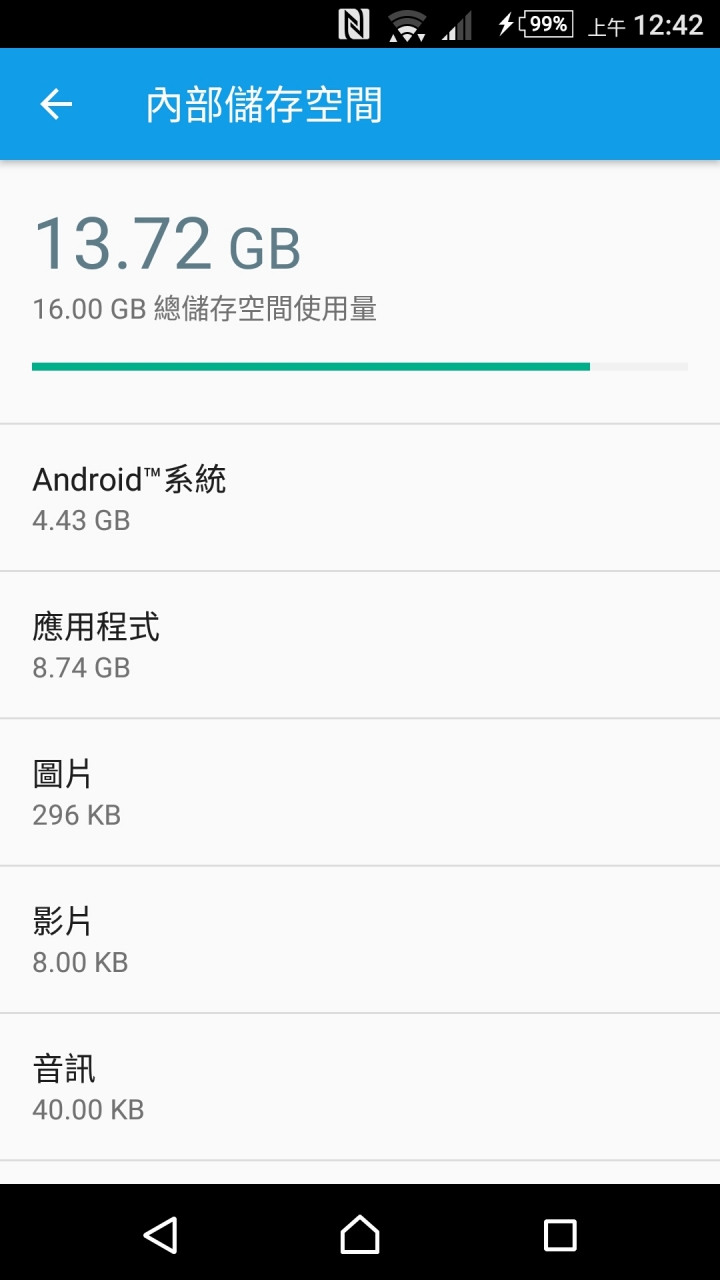Go to the system home screen
720x1280 pixels.
360,1234
